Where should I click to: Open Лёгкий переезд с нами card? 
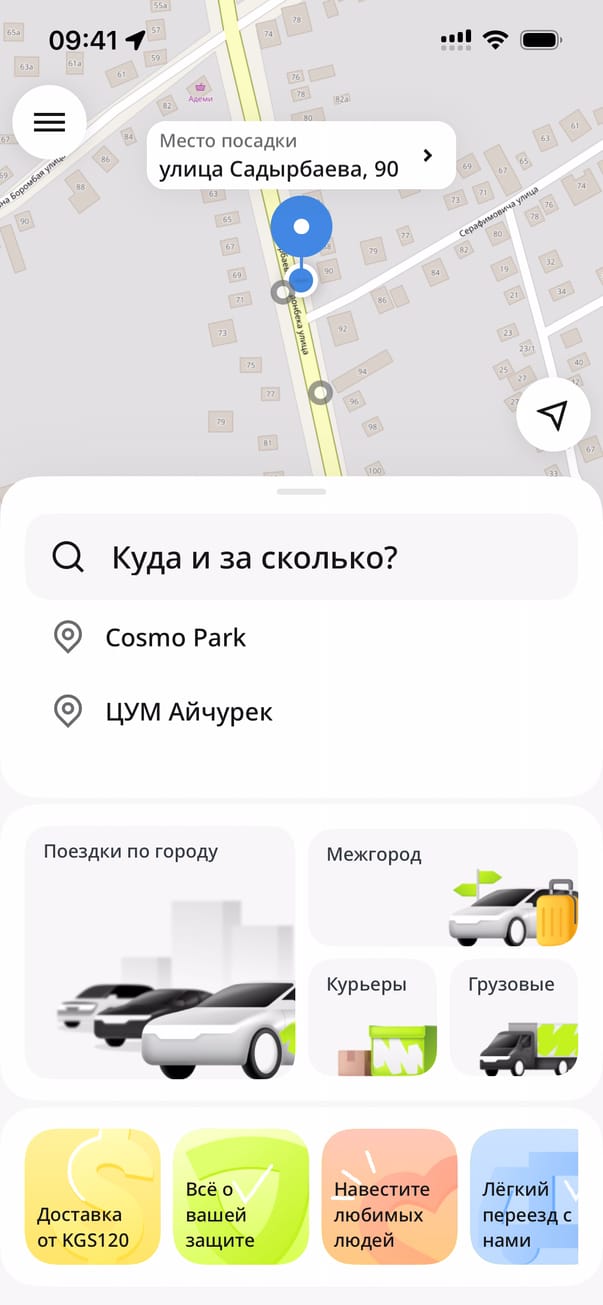coord(525,1197)
